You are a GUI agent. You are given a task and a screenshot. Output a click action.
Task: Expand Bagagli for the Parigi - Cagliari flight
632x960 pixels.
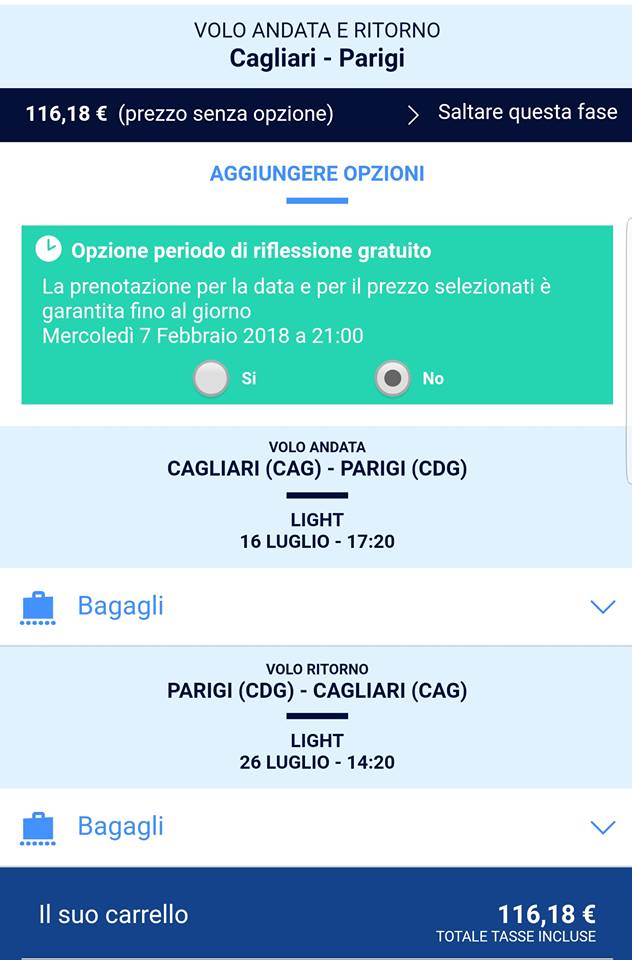(316, 827)
